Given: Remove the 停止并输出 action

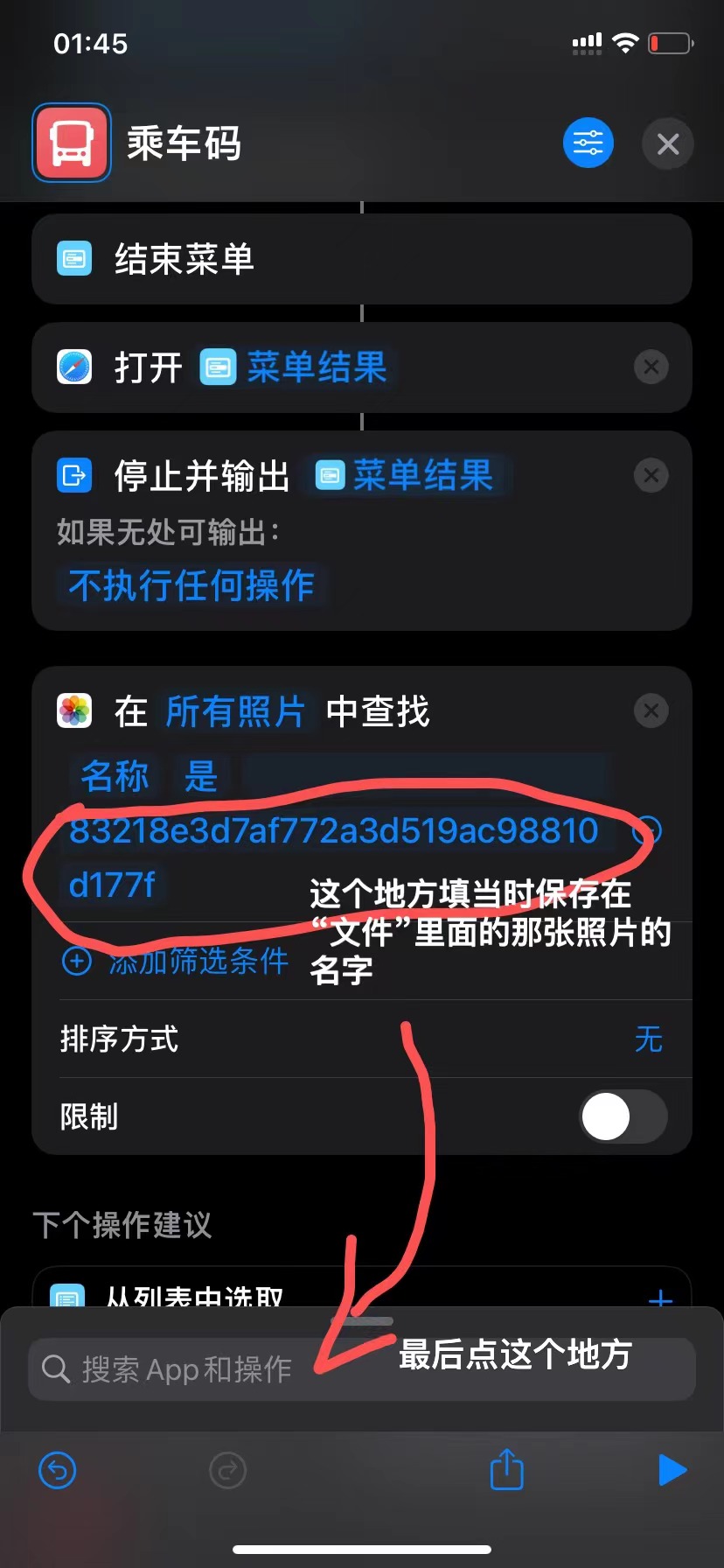Looking at the screenshot, I should click(651, 475).
